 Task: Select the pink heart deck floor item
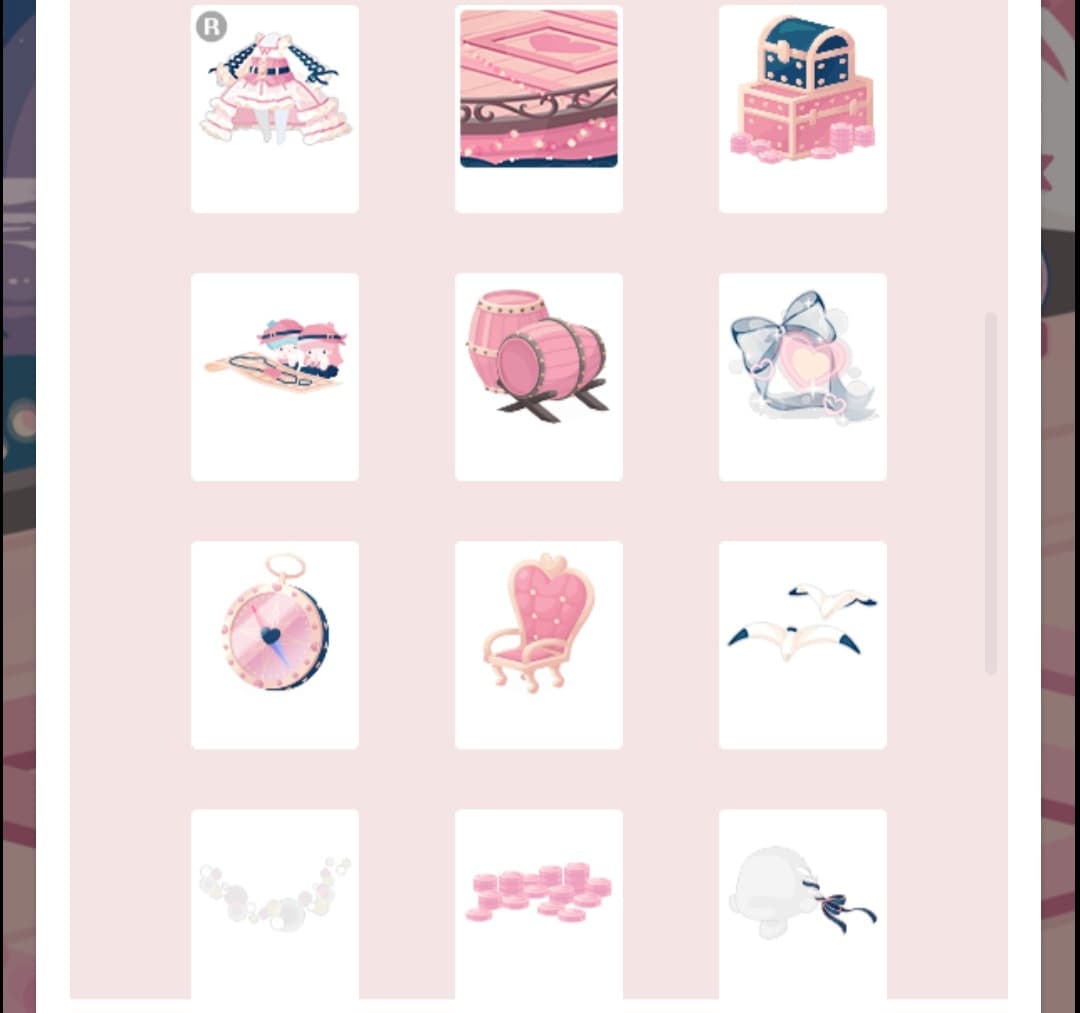point(538,108)
